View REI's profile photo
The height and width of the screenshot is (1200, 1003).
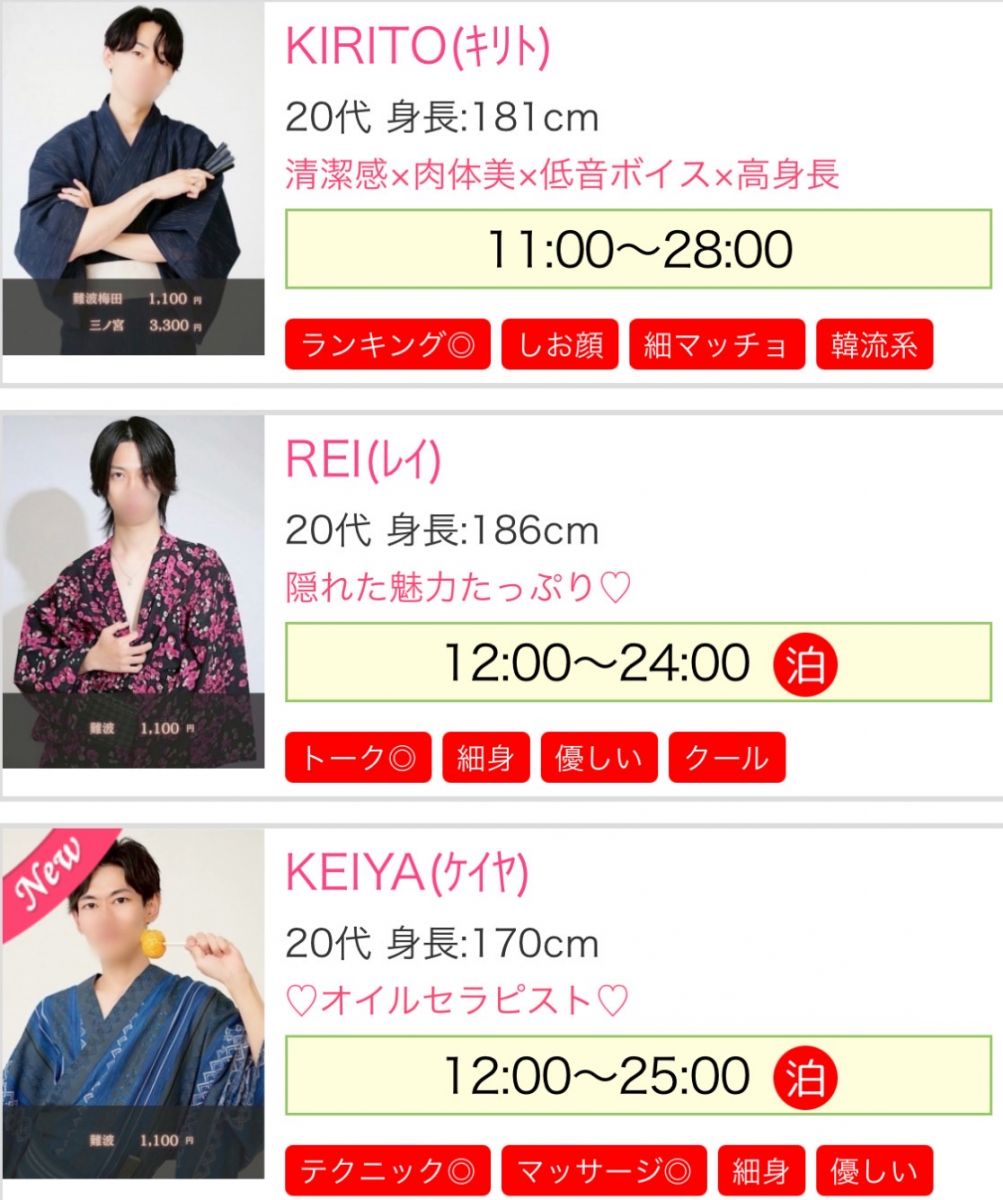pos(133,592)
